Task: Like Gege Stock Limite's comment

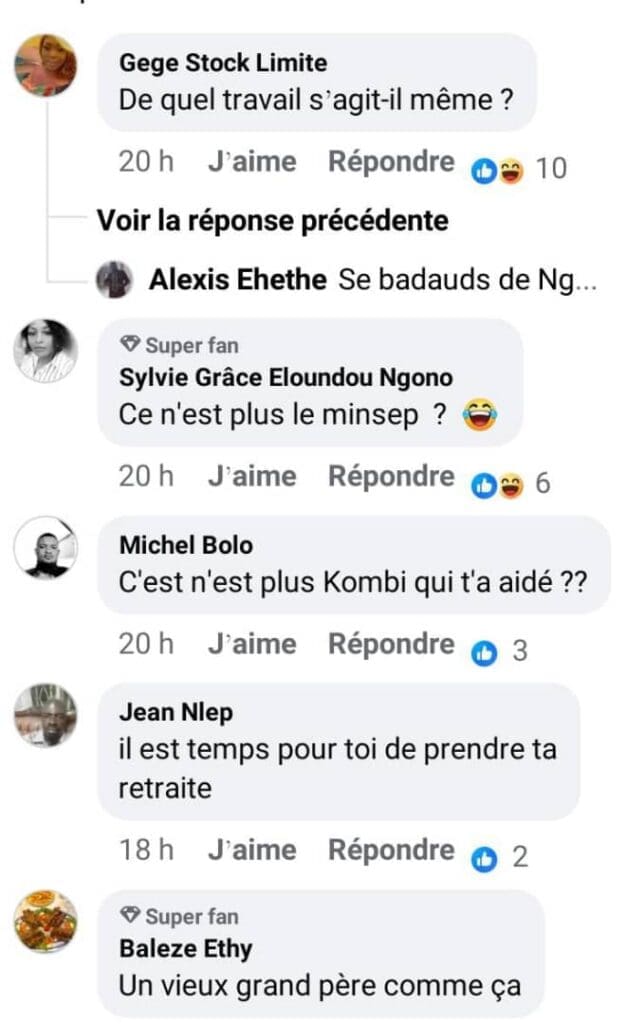Action: [252, 162]
